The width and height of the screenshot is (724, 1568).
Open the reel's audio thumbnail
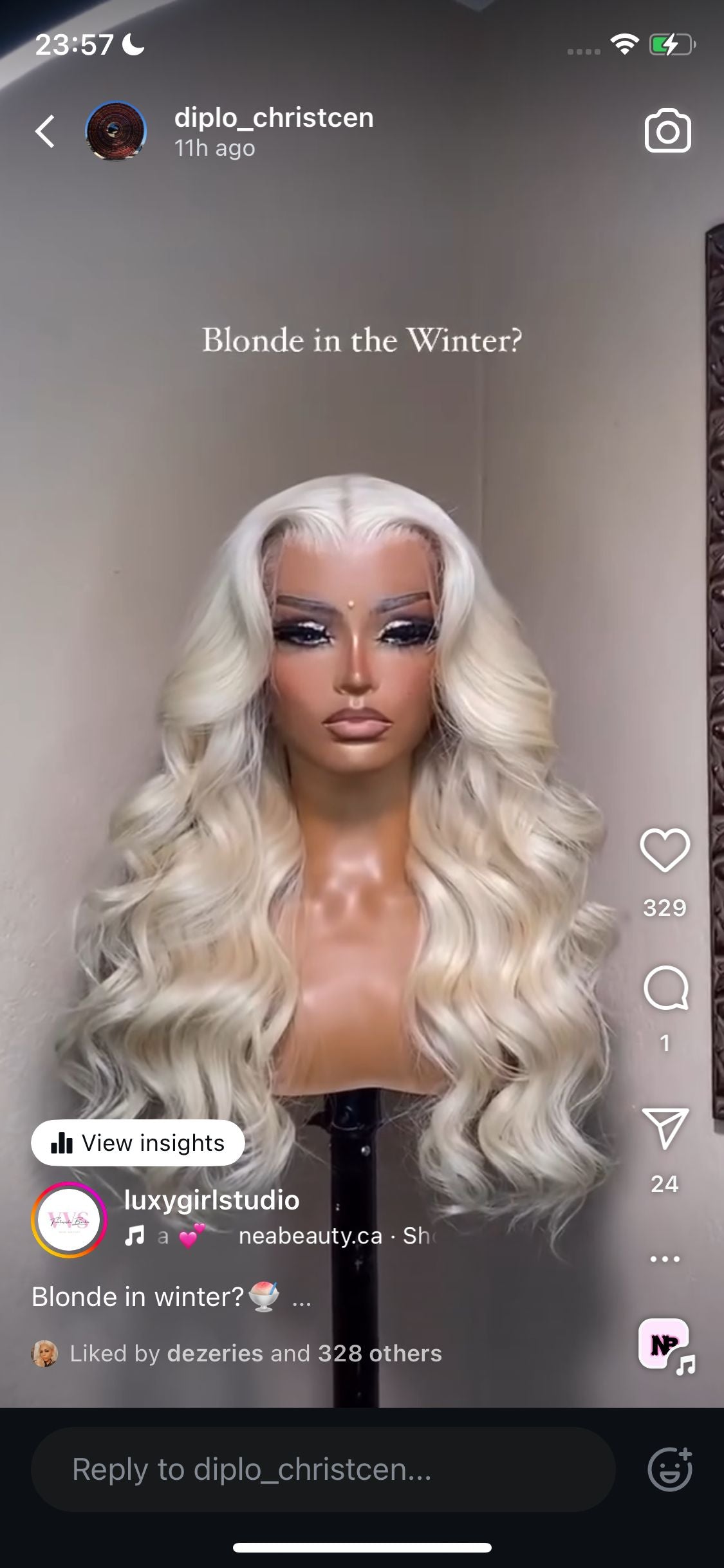coord(664,1344)
